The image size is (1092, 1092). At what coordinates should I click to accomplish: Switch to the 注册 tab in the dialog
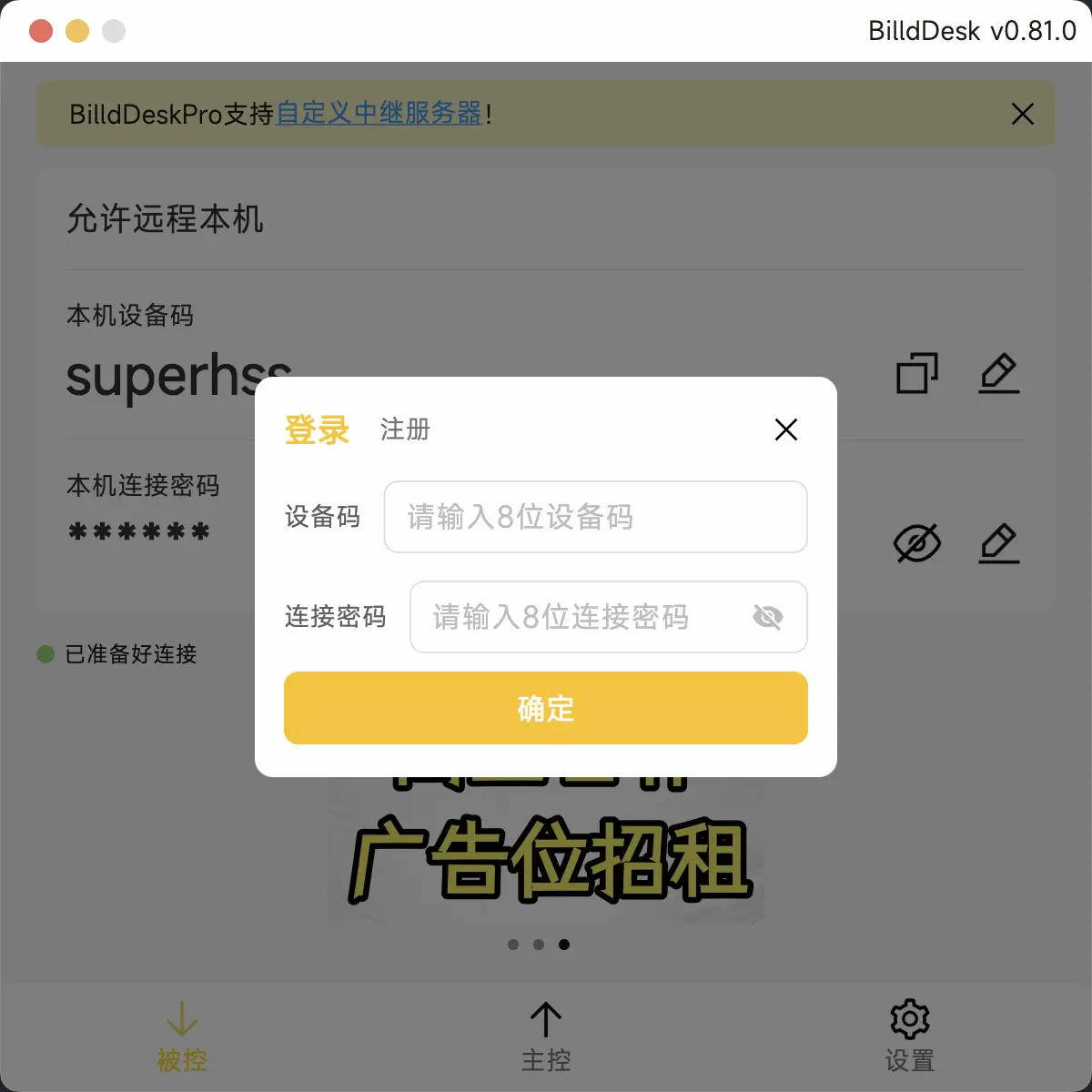[x=405, y=429]
